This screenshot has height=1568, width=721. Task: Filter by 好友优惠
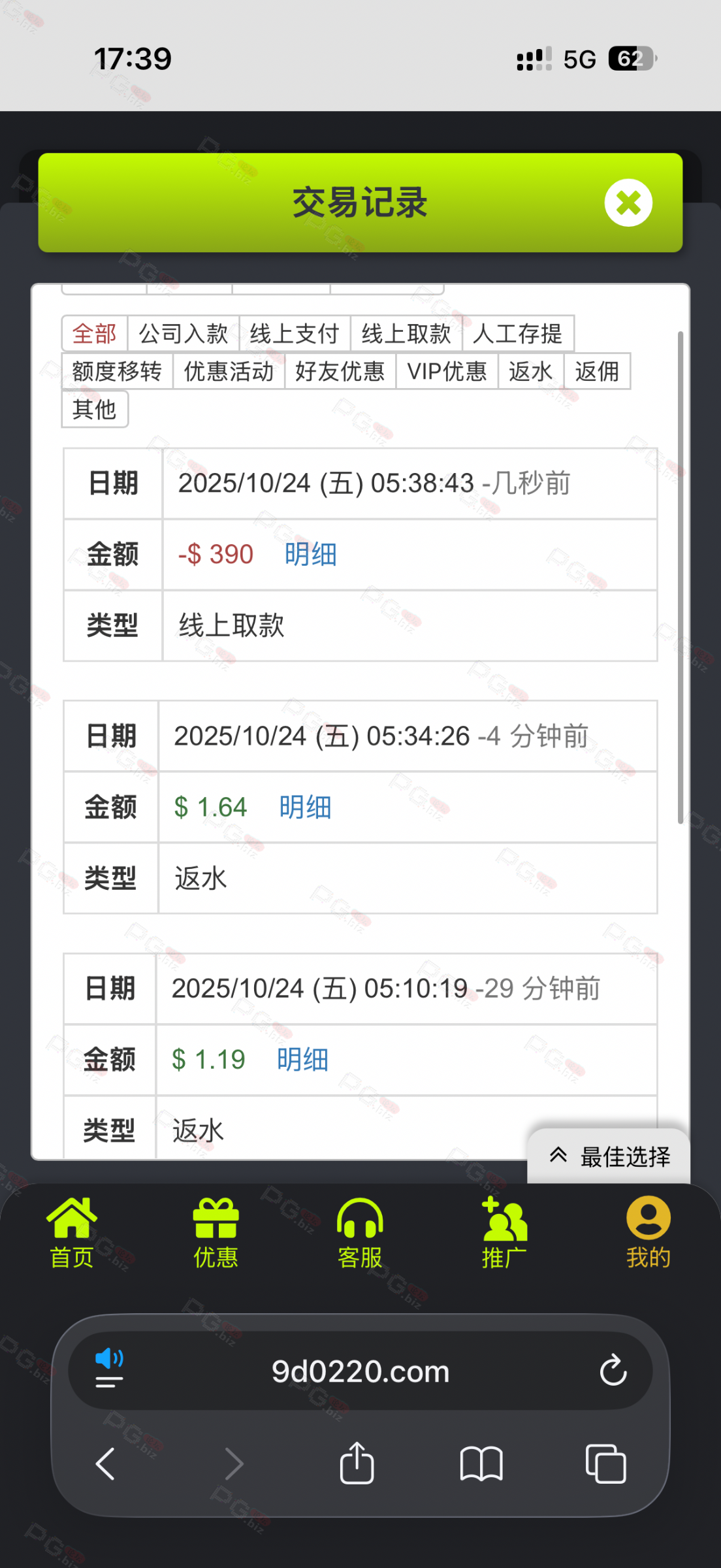coord(340,372)
